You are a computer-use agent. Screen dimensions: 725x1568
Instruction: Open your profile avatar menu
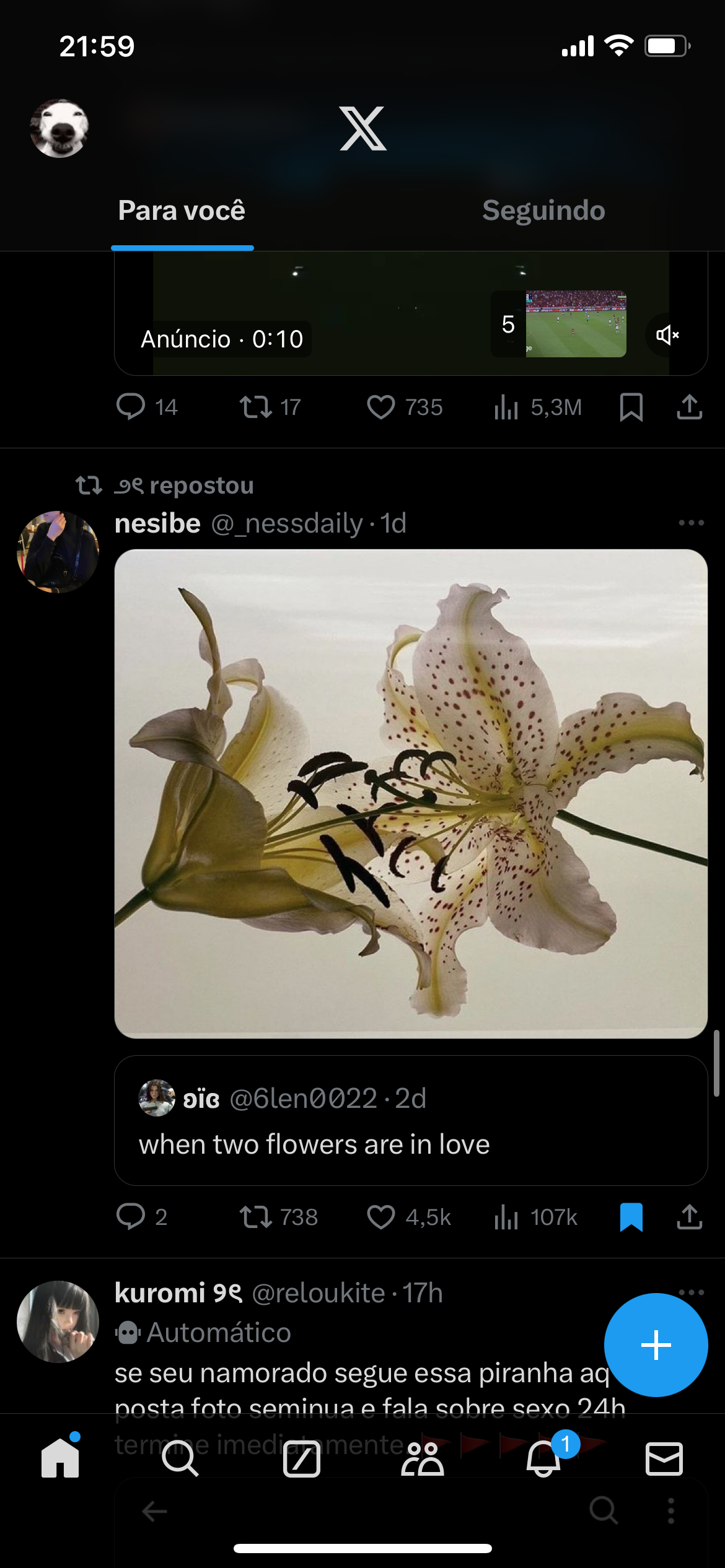59,128
